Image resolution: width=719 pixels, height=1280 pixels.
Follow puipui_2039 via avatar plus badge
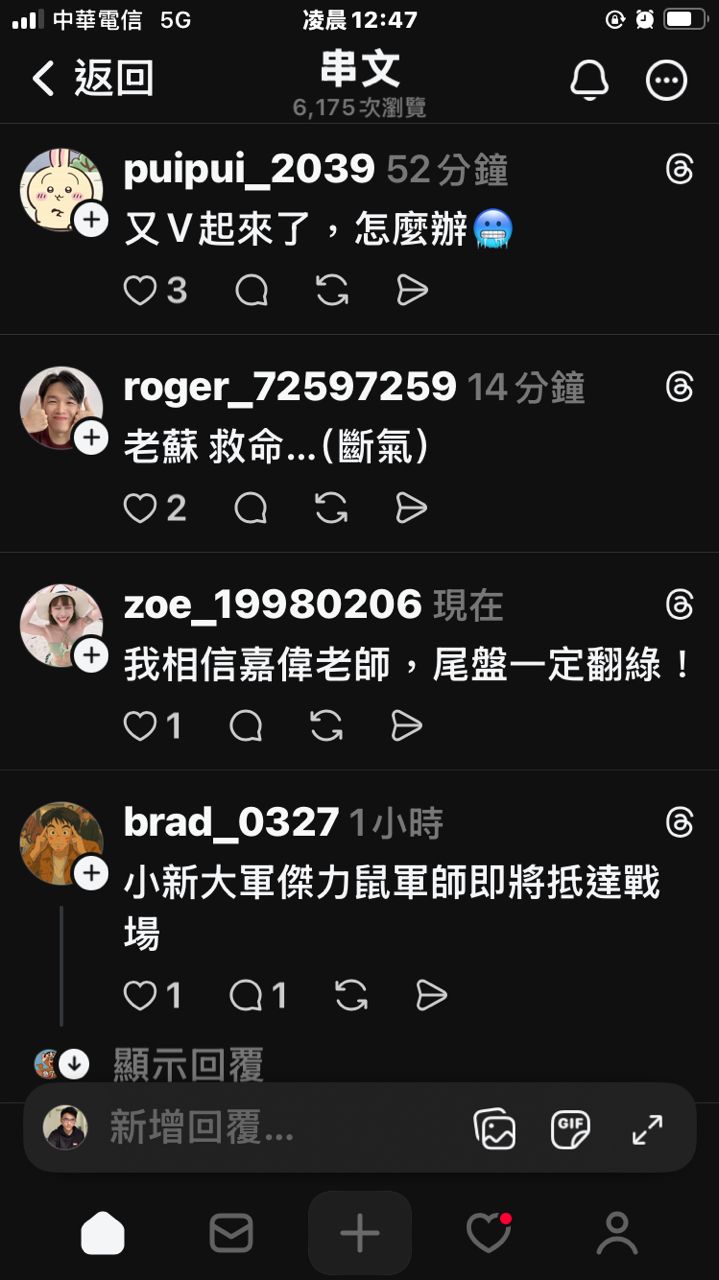click(91, 220)
